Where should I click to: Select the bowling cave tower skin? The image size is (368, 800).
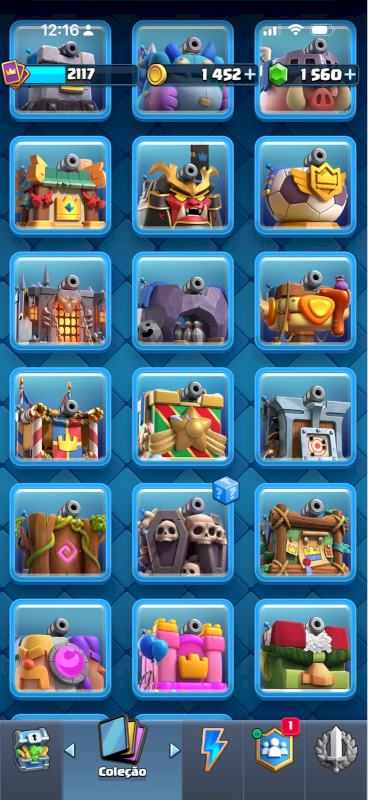coord(183,302)
